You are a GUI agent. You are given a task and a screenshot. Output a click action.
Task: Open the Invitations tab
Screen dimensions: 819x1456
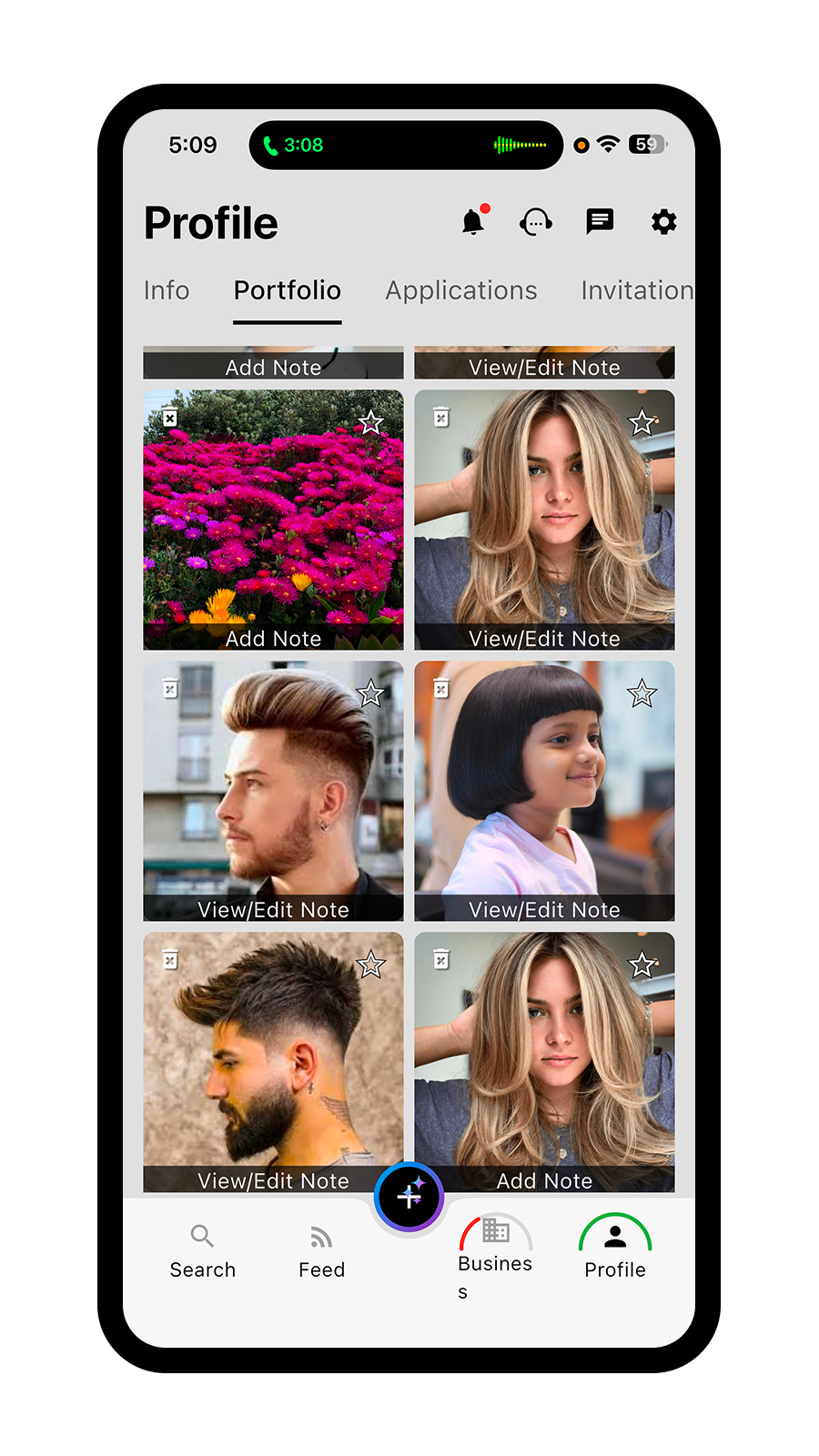click(636, 290)
